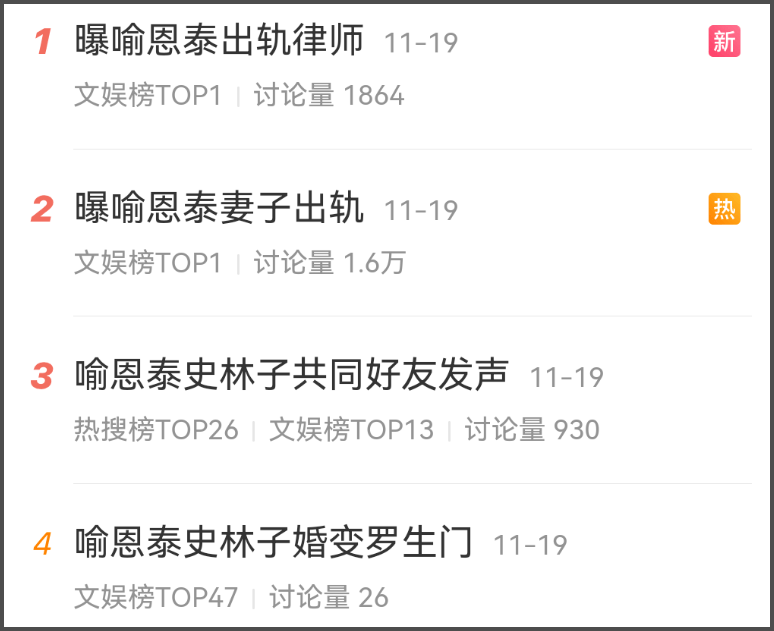Select the topic 喻恩泰史林子婚变罗生门

click(273, 544)
